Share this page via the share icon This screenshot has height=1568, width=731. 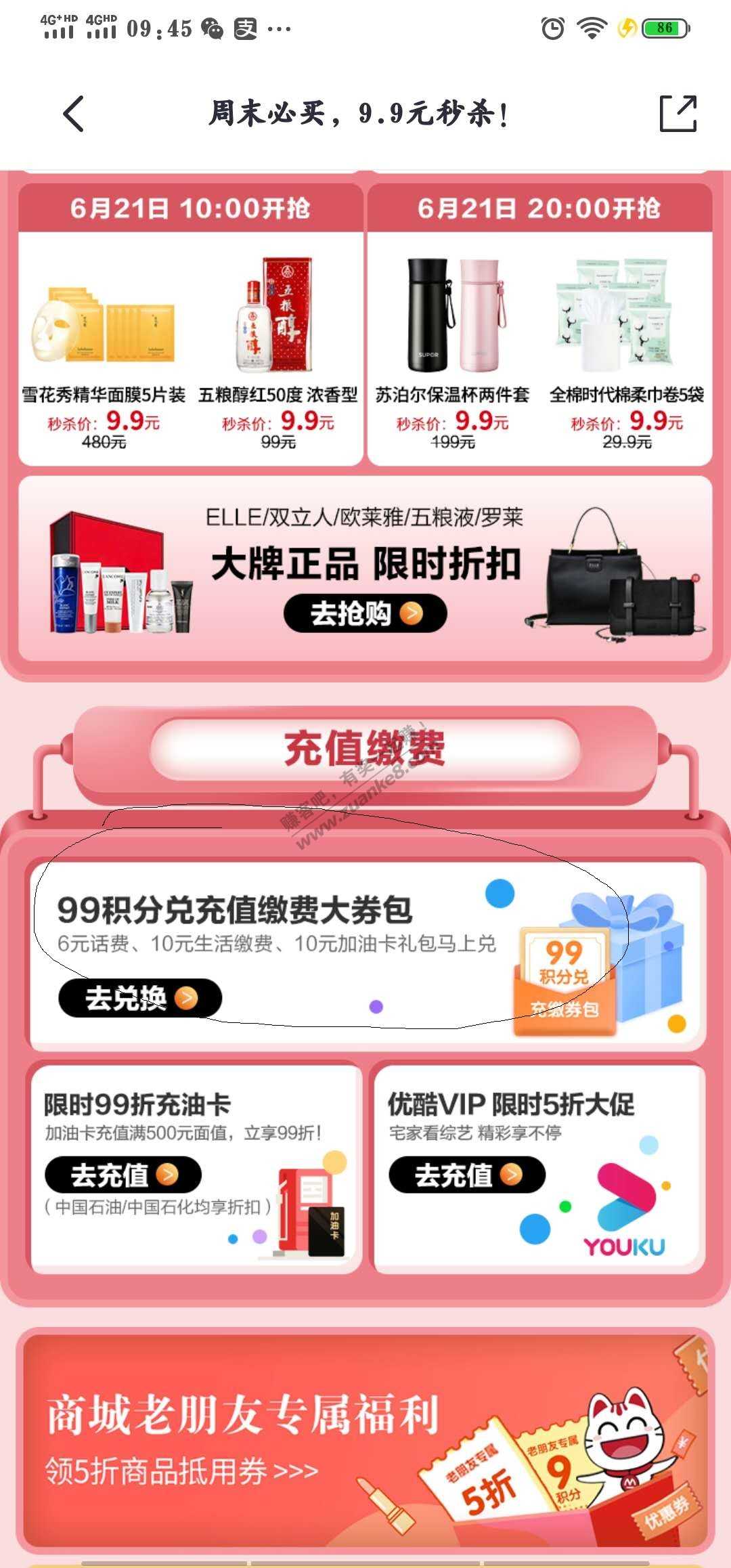[x=678, y=113]
